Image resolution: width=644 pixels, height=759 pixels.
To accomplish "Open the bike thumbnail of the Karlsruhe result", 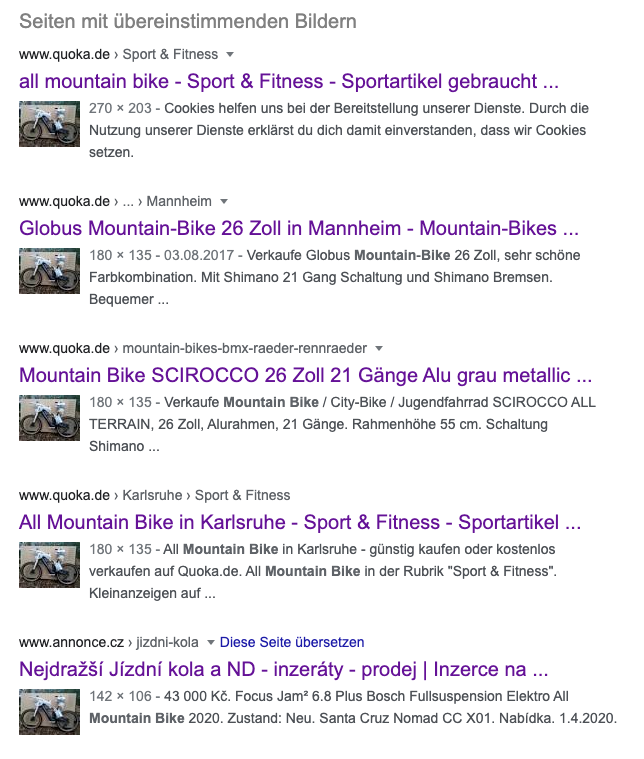I will pyautogui.click(x=49, y=565).
